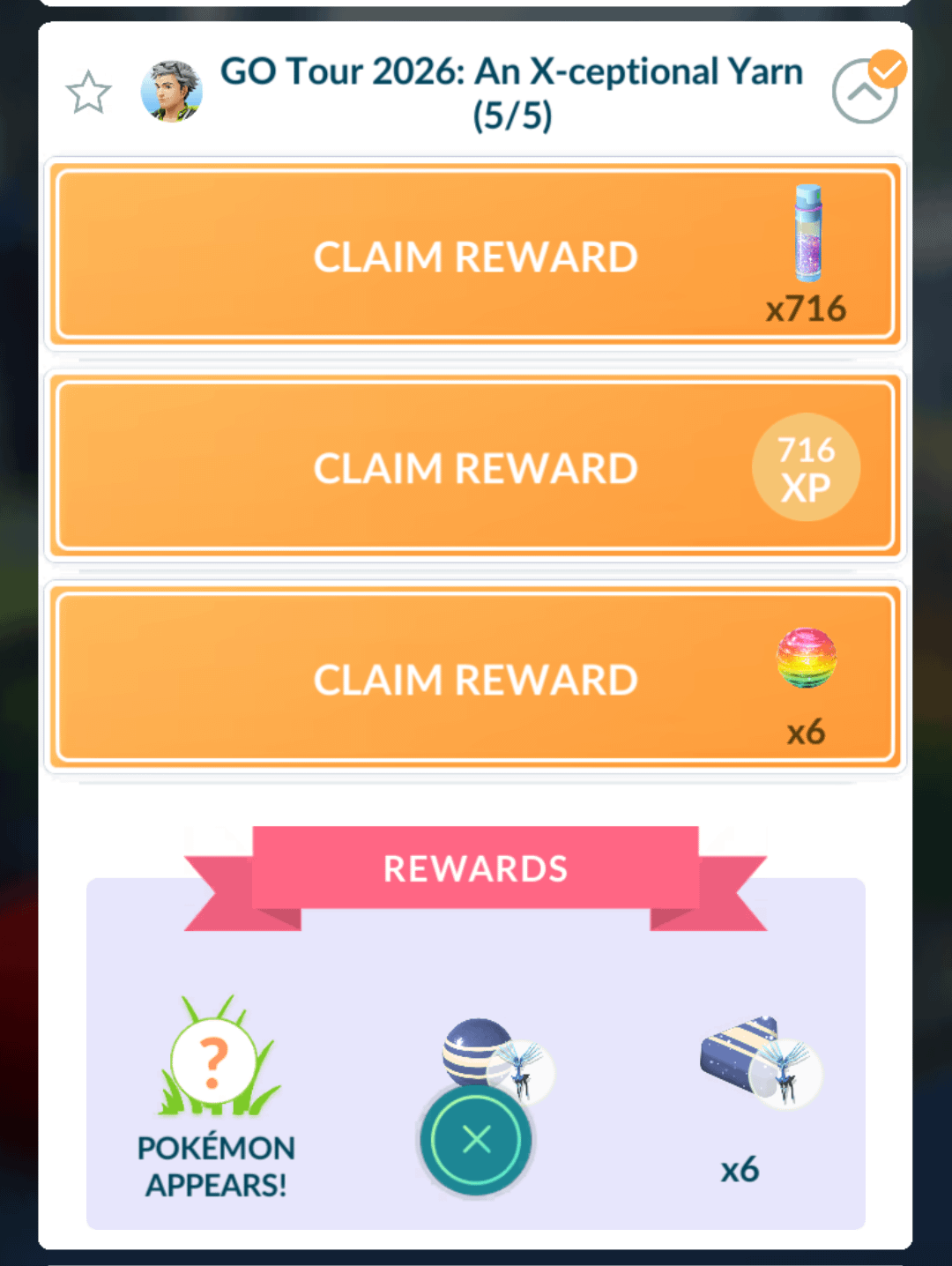Screen dimensions: 952x1266
Task: Favorite this research with the star icon
Action: [88, 93]
